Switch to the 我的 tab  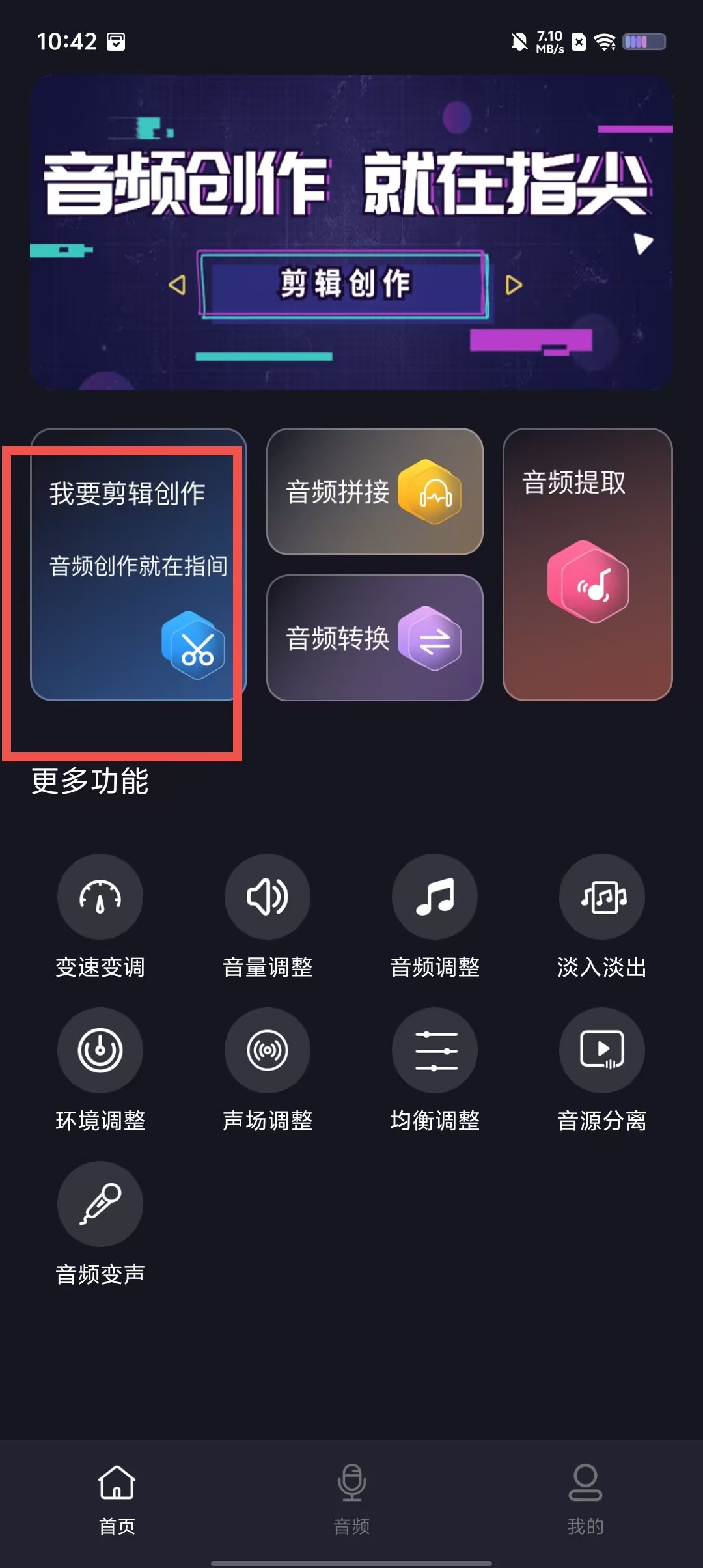point(586,1500)
